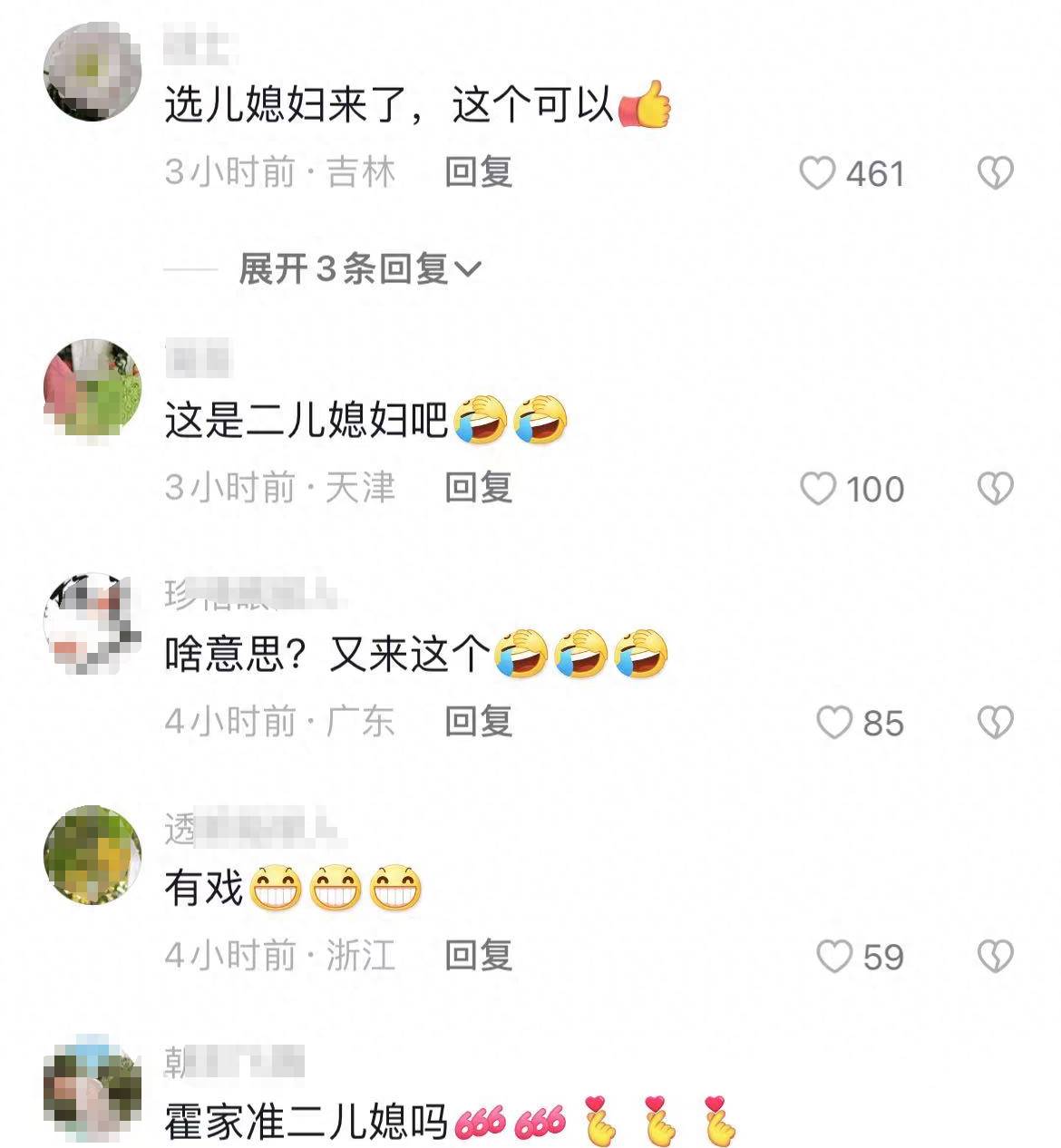Image resolution: width=1061 pixels, height=1148 pixels.
Task: Reply to the 浙江 comment
Action: point(478,955)
